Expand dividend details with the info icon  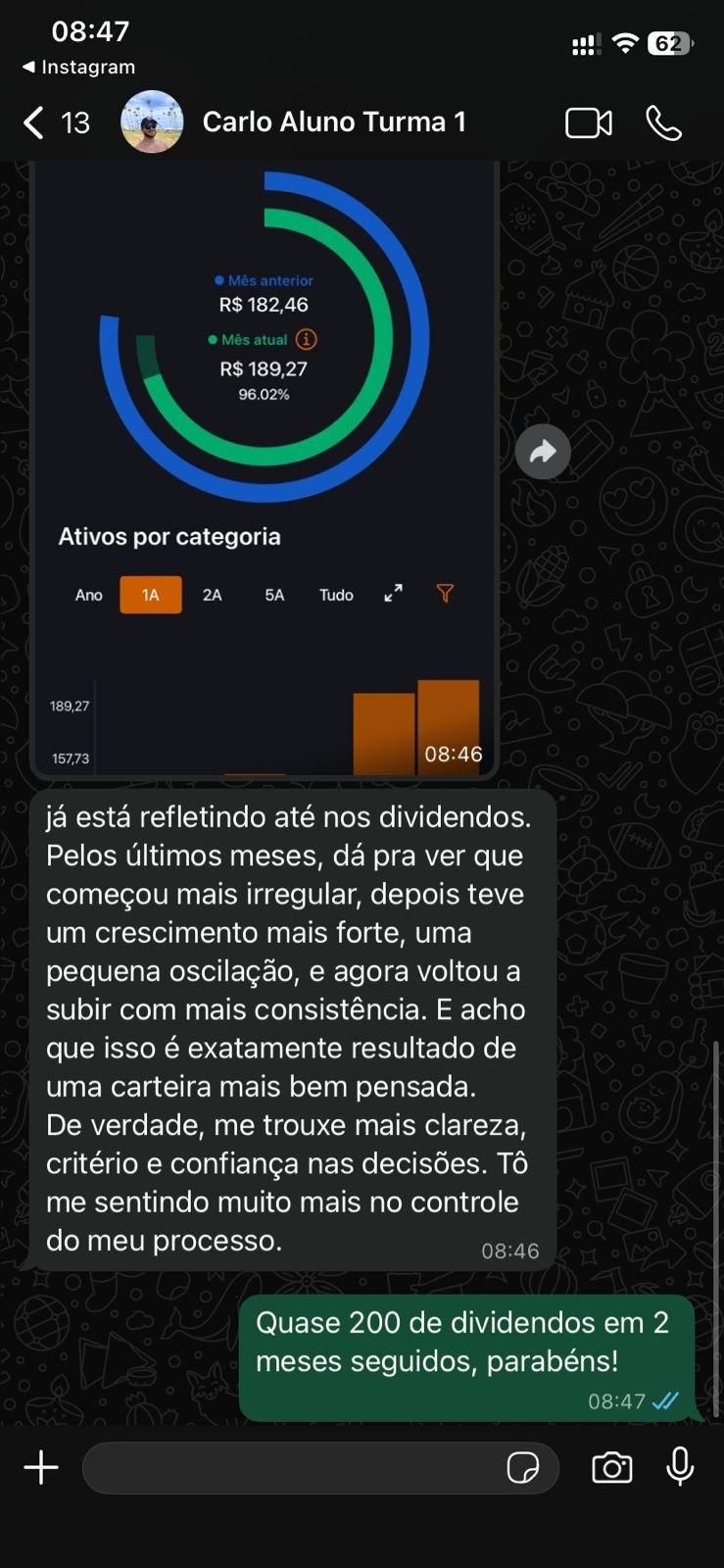click(305, 340)
